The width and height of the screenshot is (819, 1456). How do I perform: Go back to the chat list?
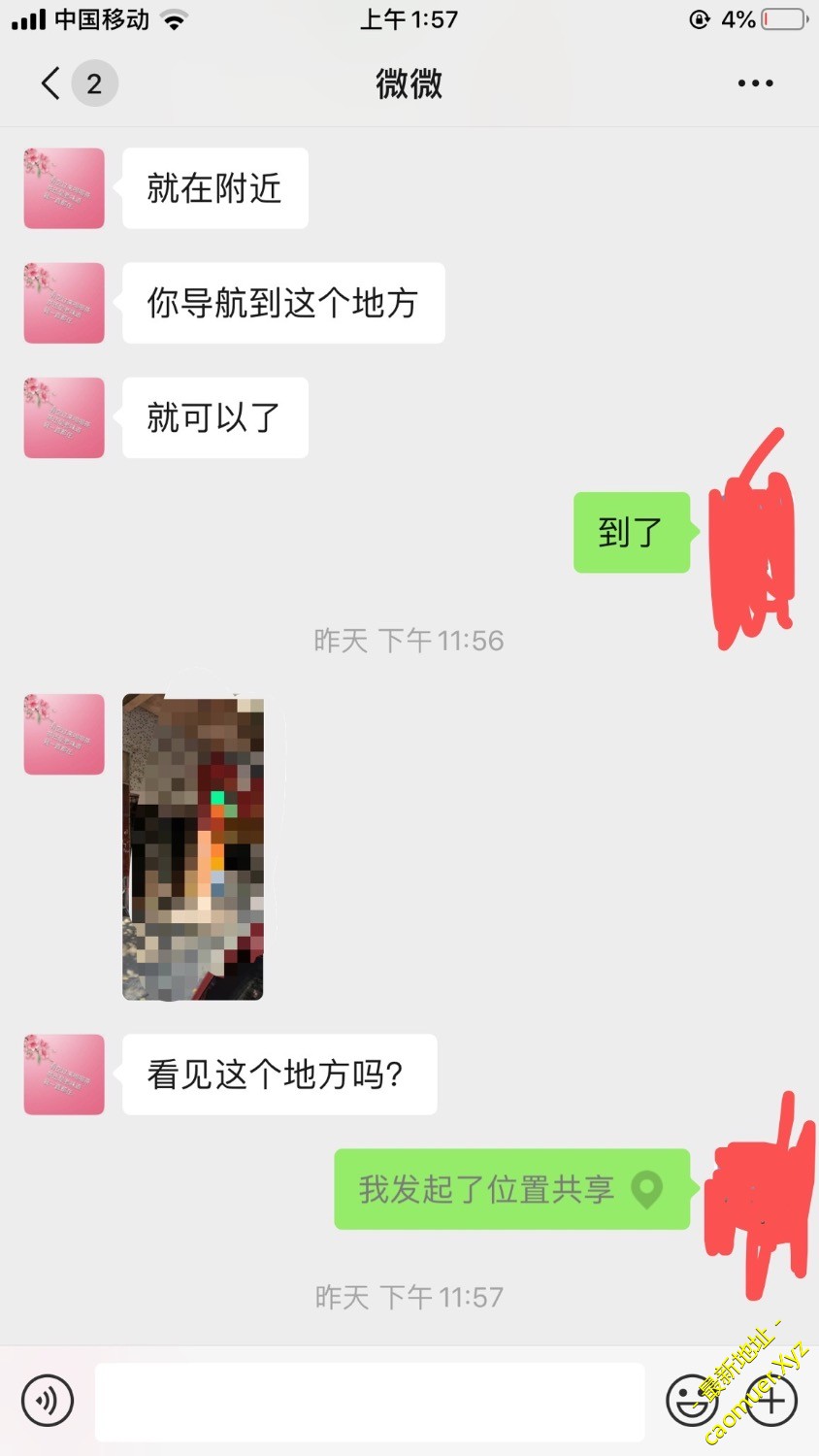pos(51,83)
